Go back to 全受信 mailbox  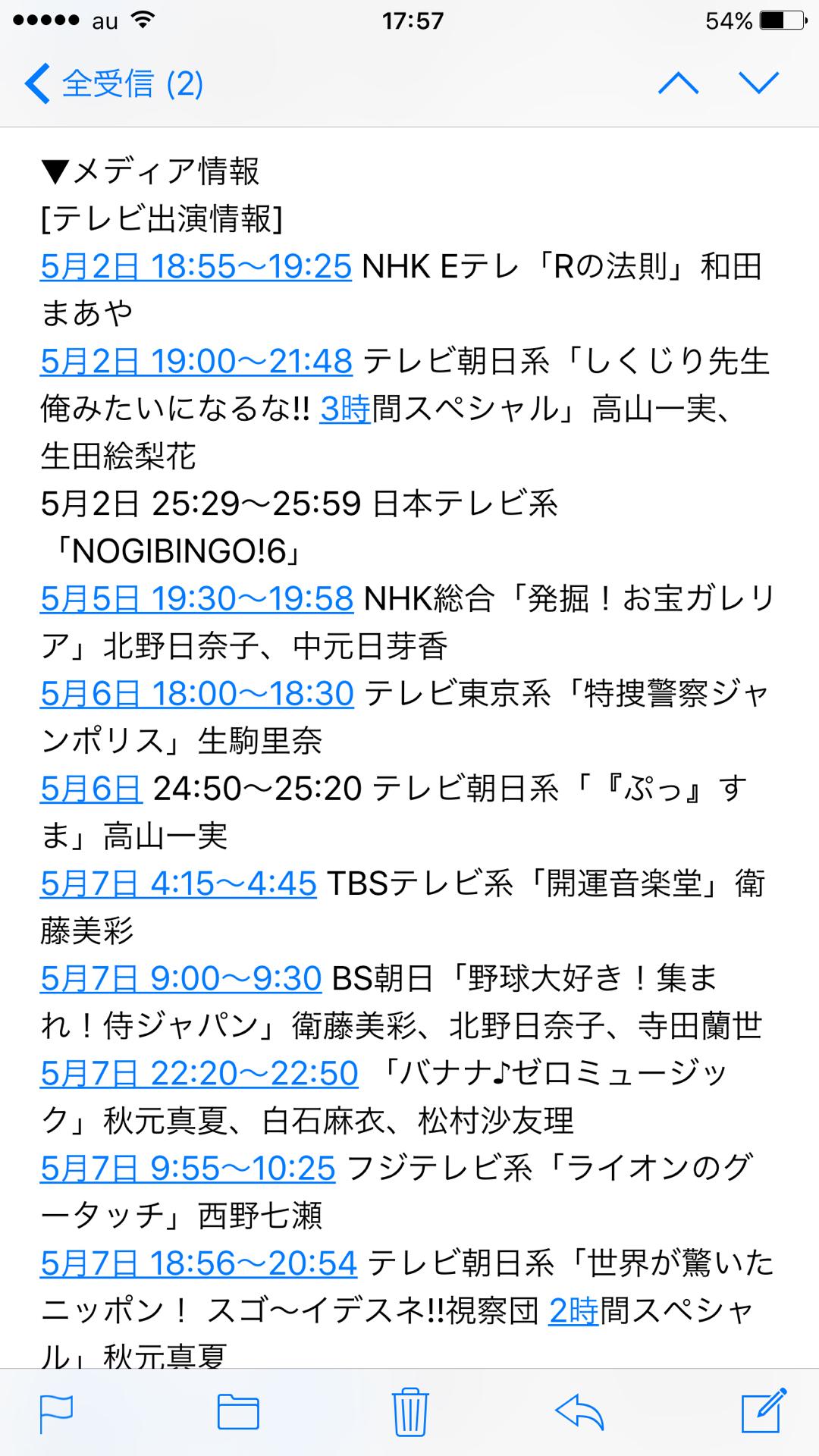[x=114, y=83]
